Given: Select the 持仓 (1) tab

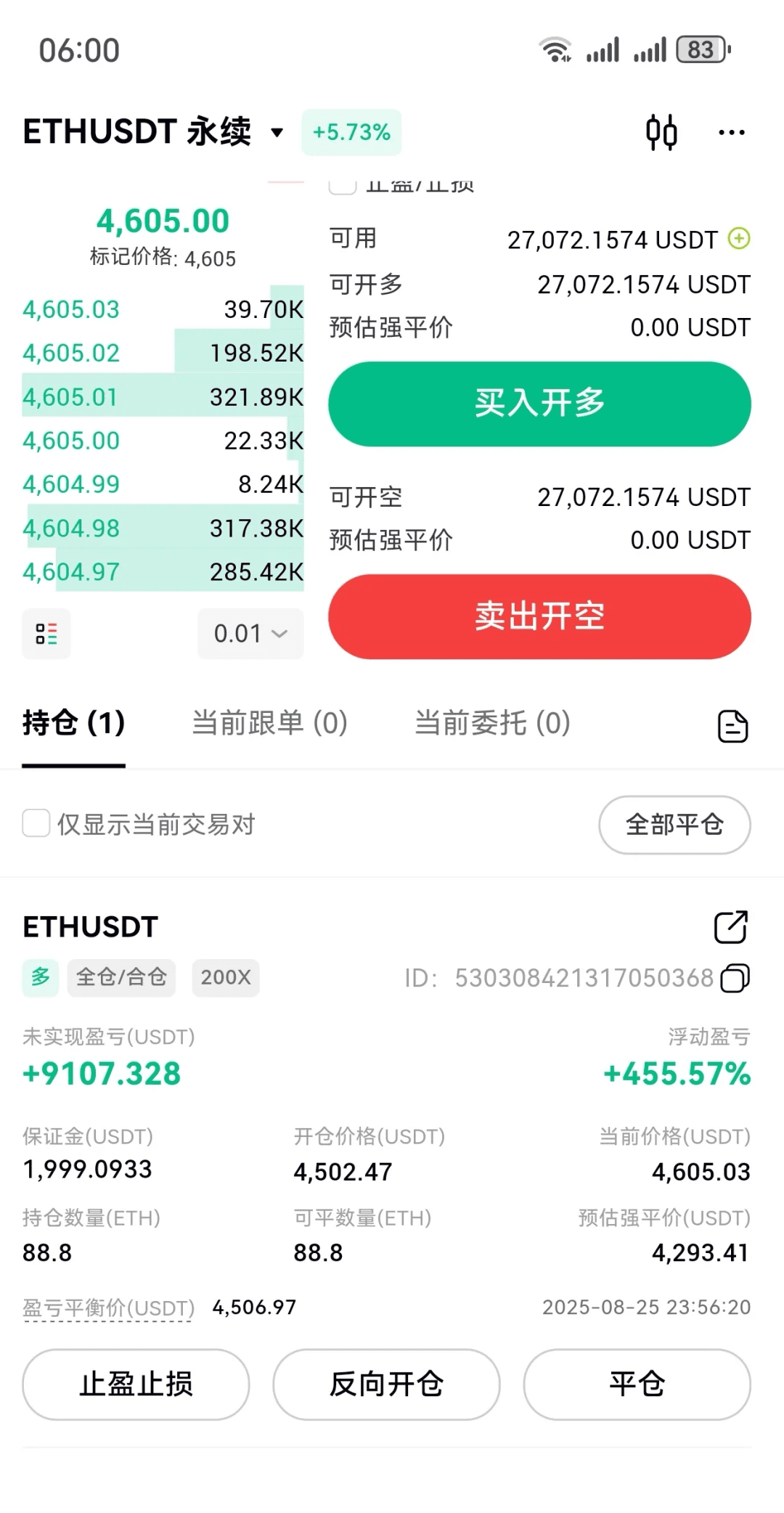Looking at the screenshot, I should point(73,723).
